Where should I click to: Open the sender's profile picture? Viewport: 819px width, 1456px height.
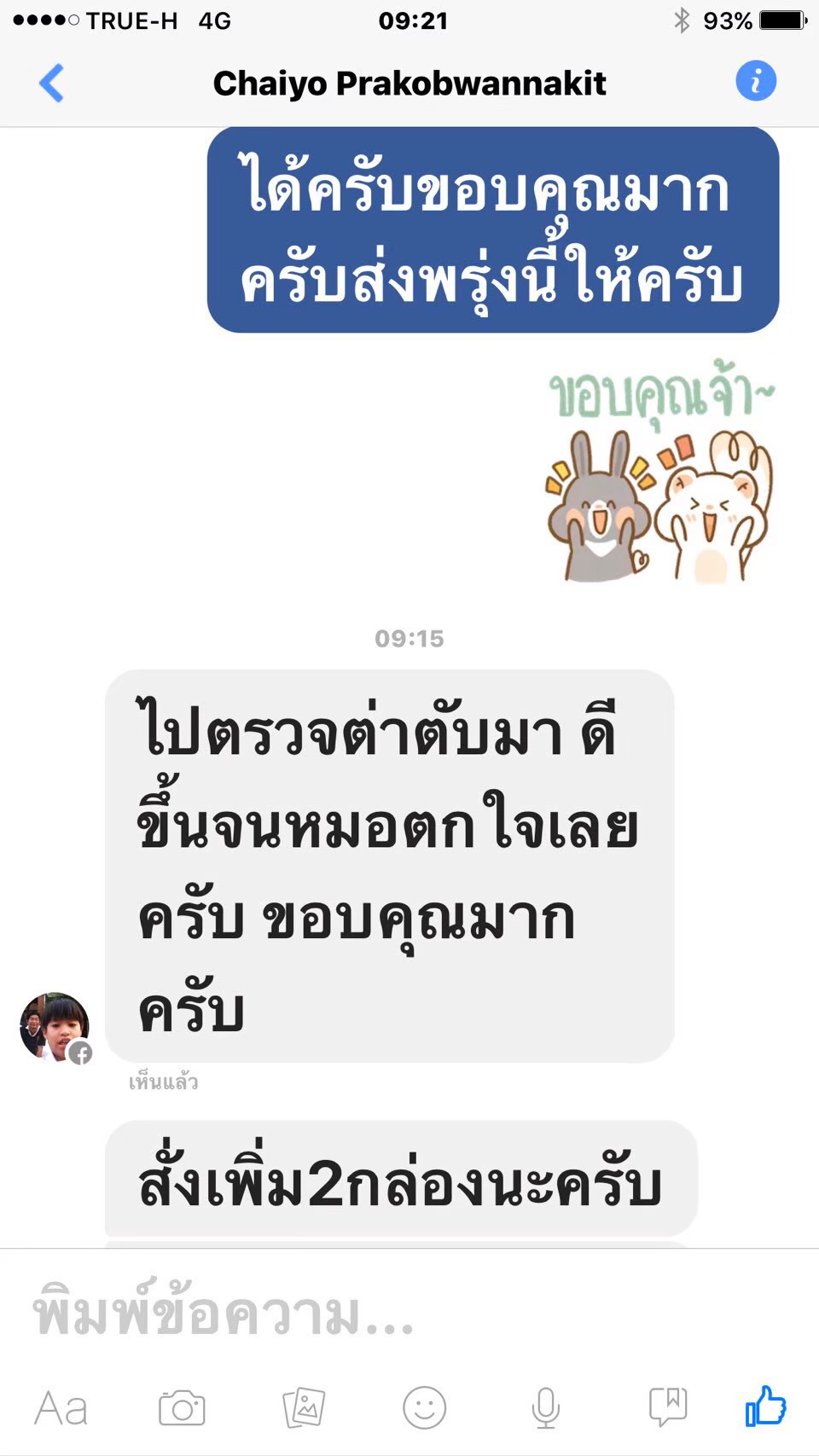pos(55,1027)
